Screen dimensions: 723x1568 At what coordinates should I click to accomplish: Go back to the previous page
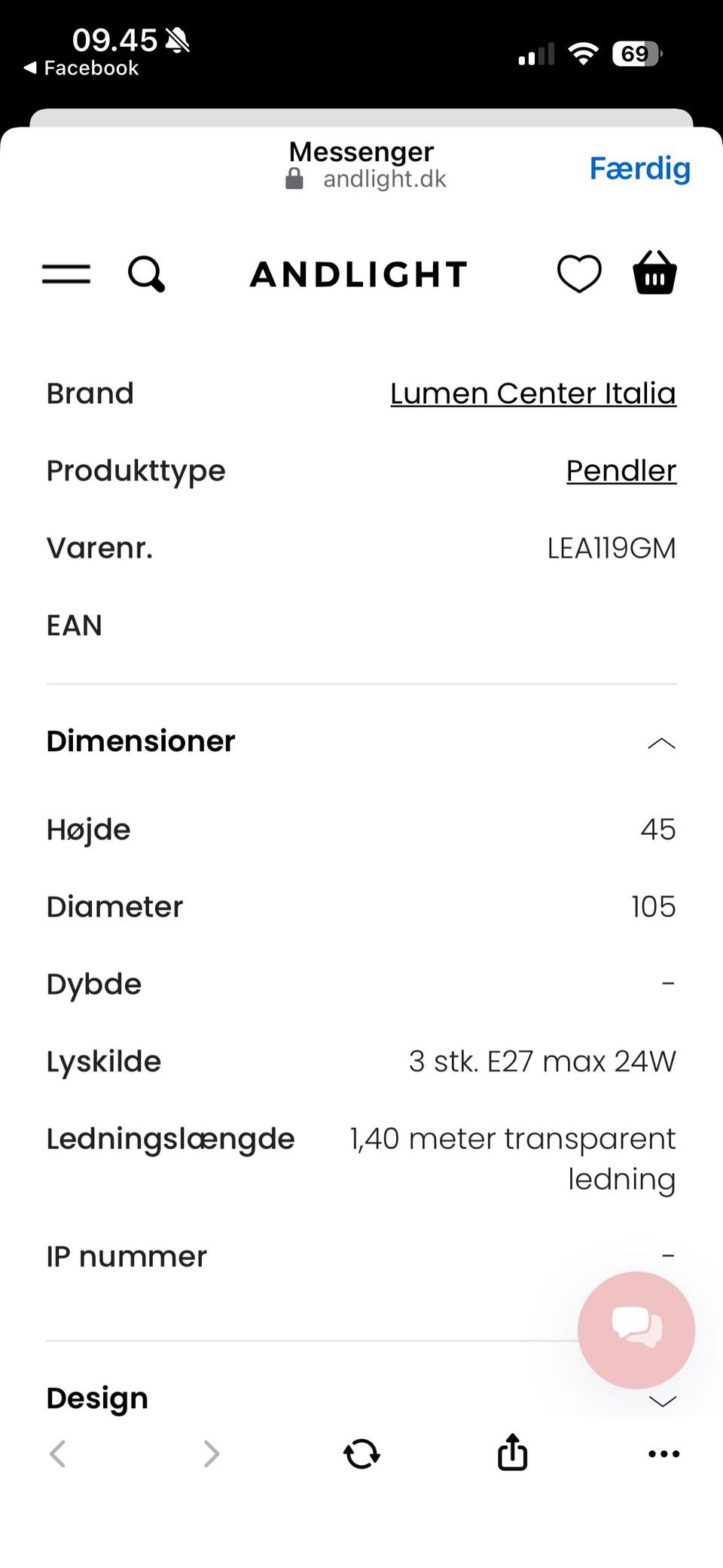58,1453
